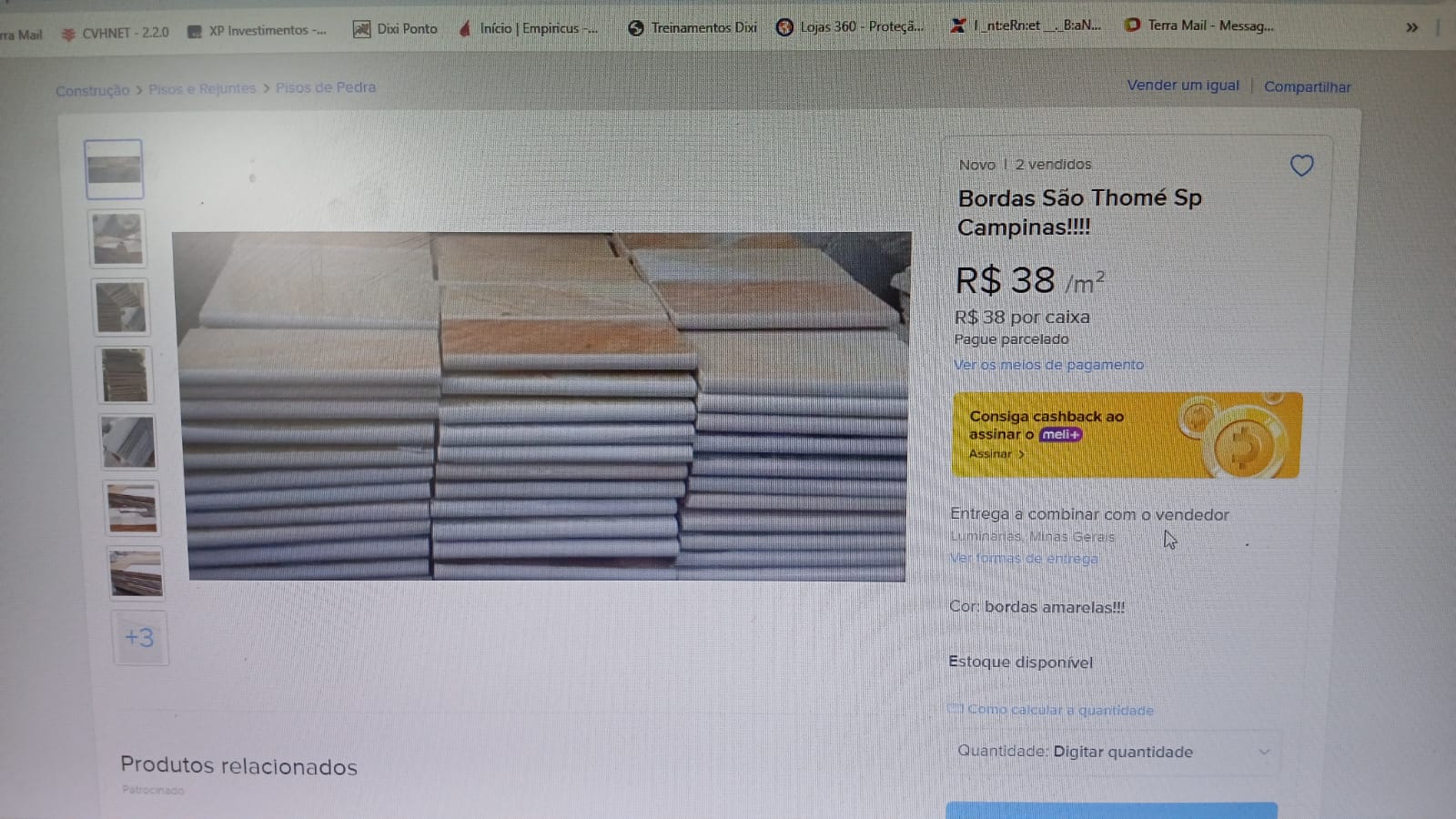Add product to favorites with heart icon
Screen dimensions: 1456x819
[1301, 166]
